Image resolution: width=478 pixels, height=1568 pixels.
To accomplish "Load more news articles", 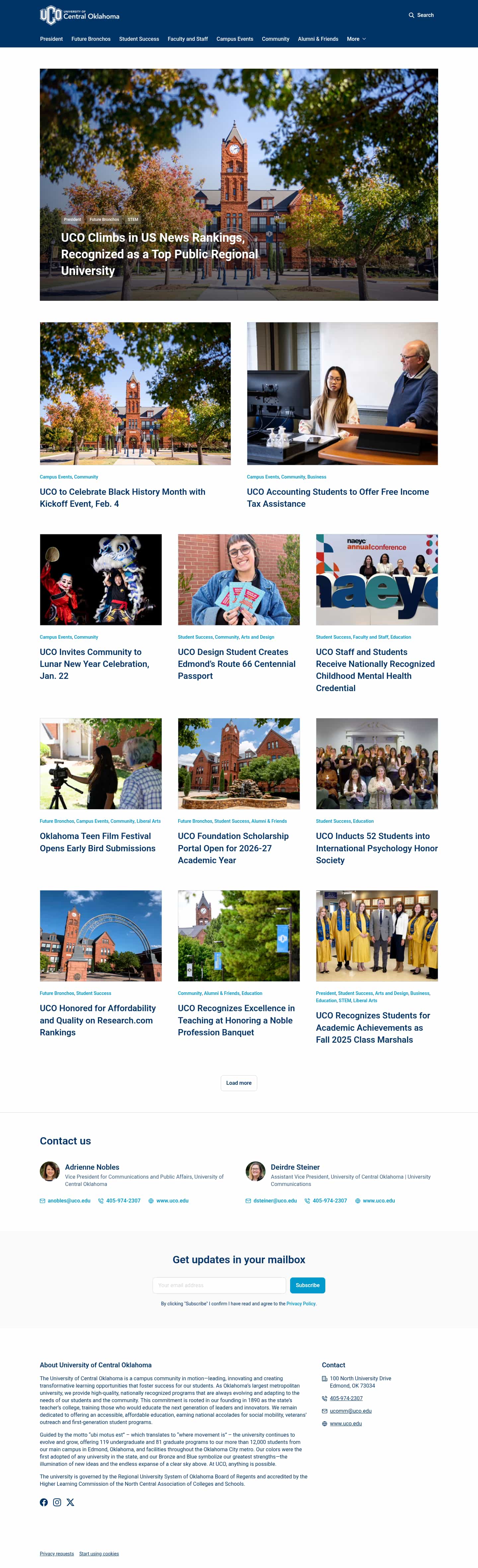I will click(239, 1083).
